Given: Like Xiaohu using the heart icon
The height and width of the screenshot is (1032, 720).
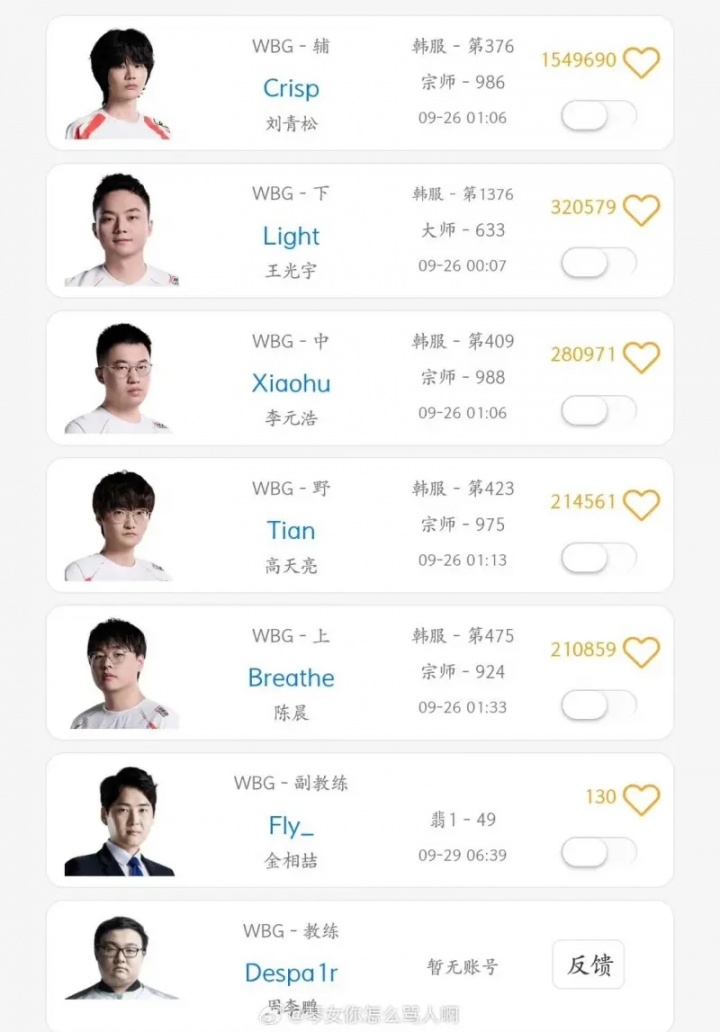Looking at the screenshot, I should pyautogui.click(x=642, y=357).
